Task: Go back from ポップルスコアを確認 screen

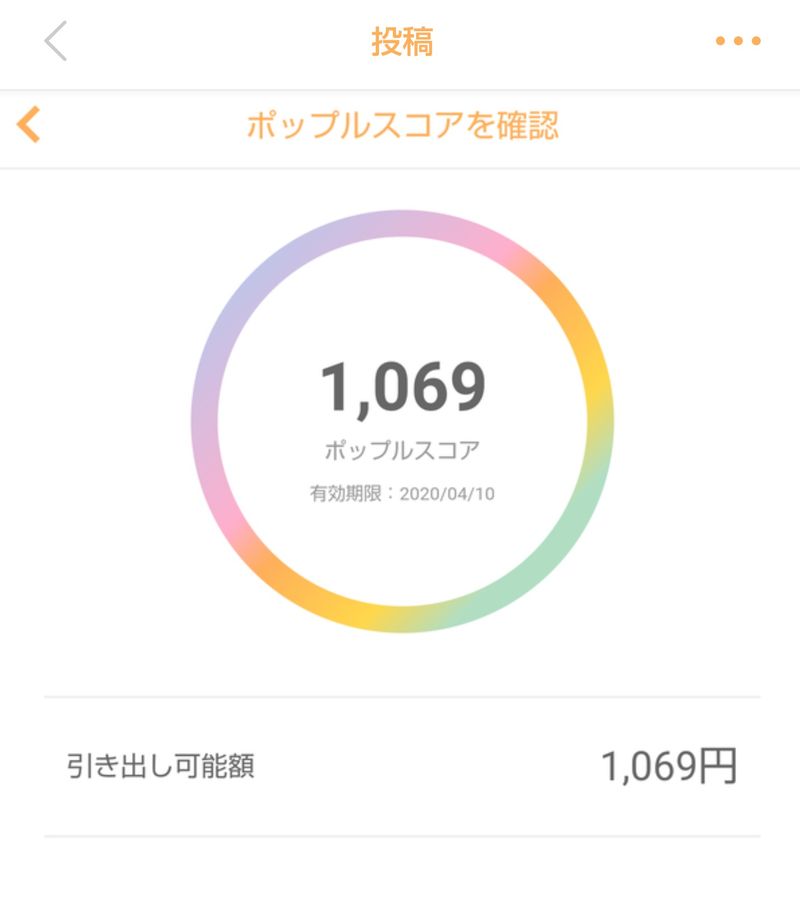Action: [x=29, y=125]
